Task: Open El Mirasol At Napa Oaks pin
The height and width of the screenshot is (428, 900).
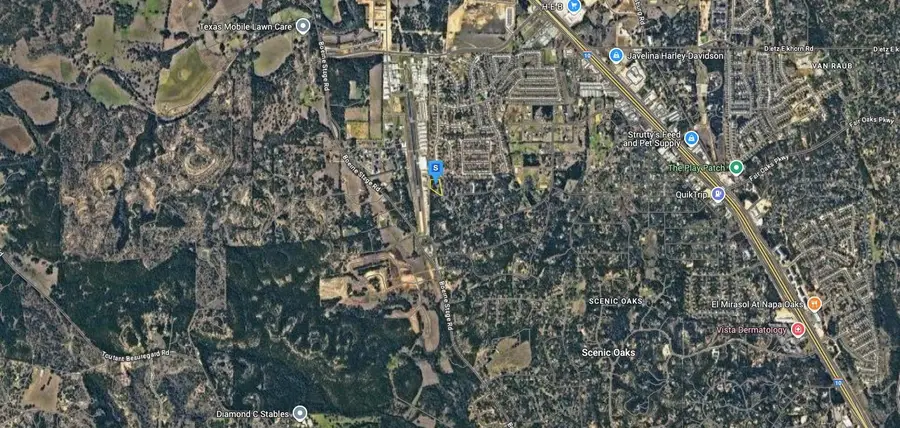Action: (x=815, y=303)
